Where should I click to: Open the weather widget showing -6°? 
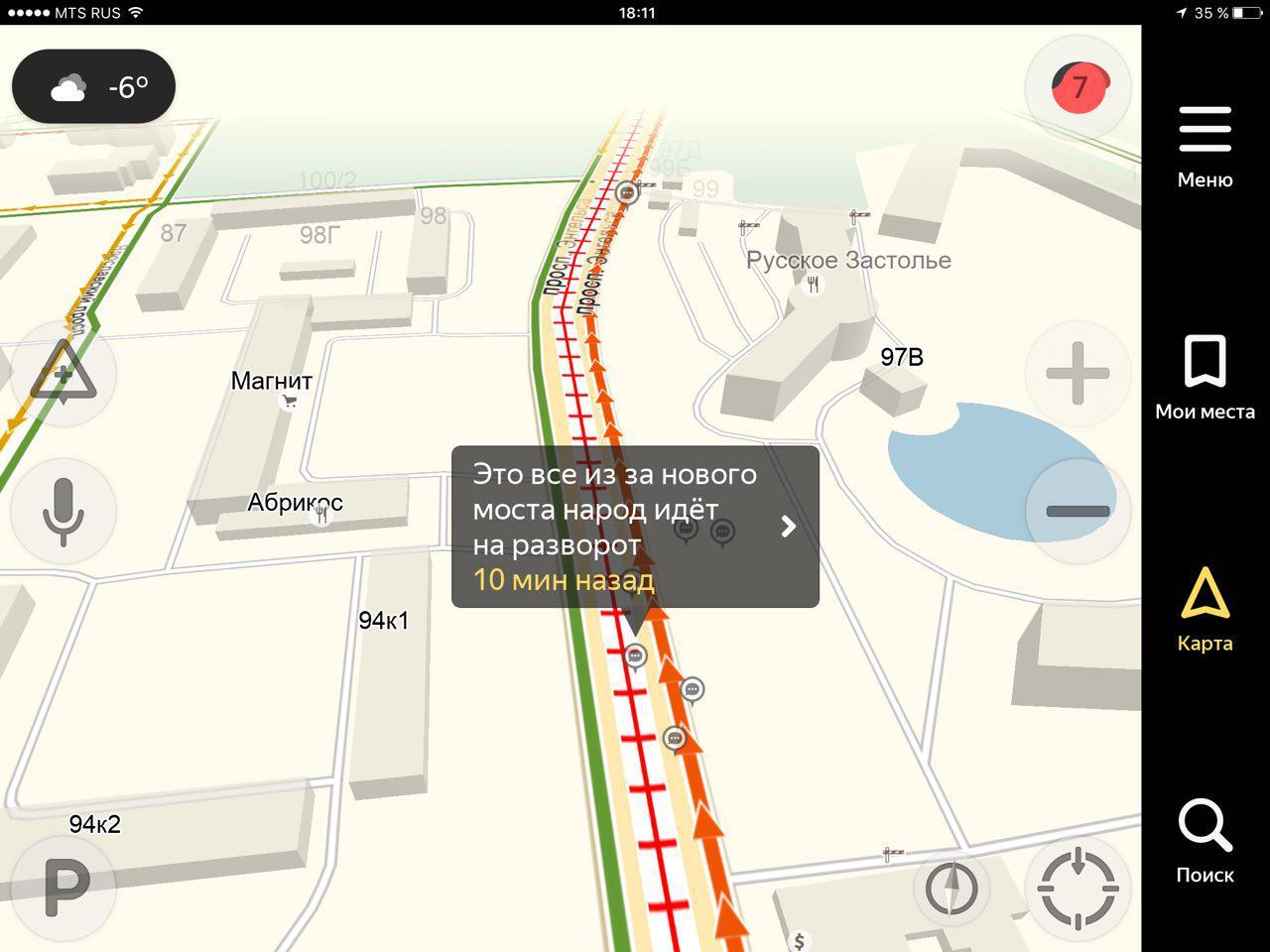(x=94, y=87)
